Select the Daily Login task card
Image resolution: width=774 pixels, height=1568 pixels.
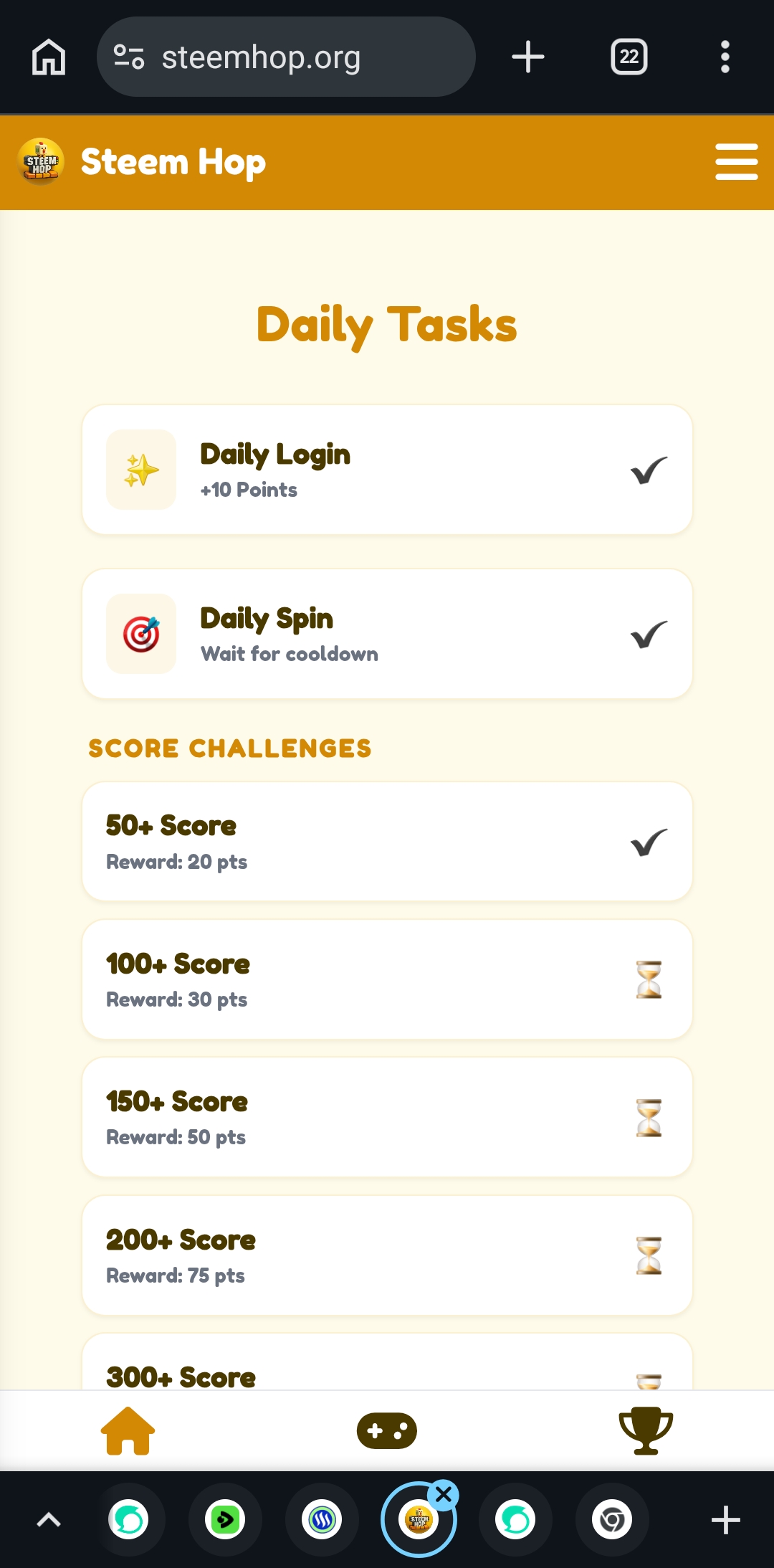(x=387, y=470)
